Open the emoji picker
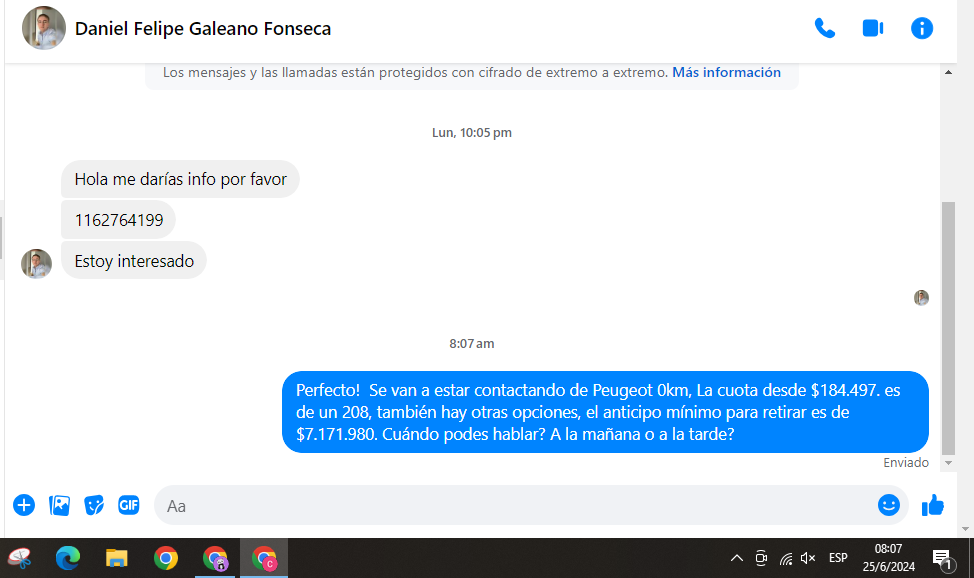Viewport: 974px width, 578px height. pyautogui.click(x=888, y=505)
